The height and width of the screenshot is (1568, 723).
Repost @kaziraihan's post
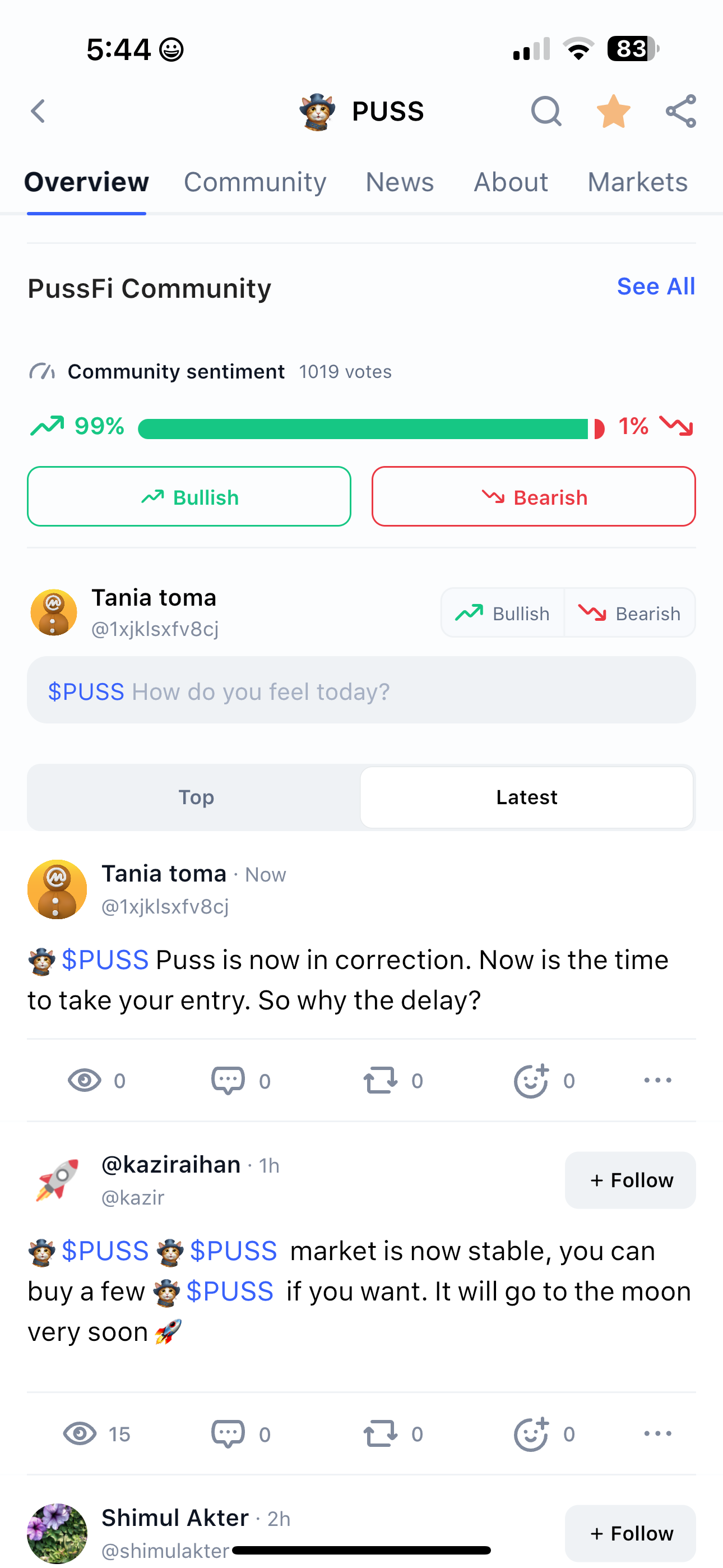coord(393,1434)
